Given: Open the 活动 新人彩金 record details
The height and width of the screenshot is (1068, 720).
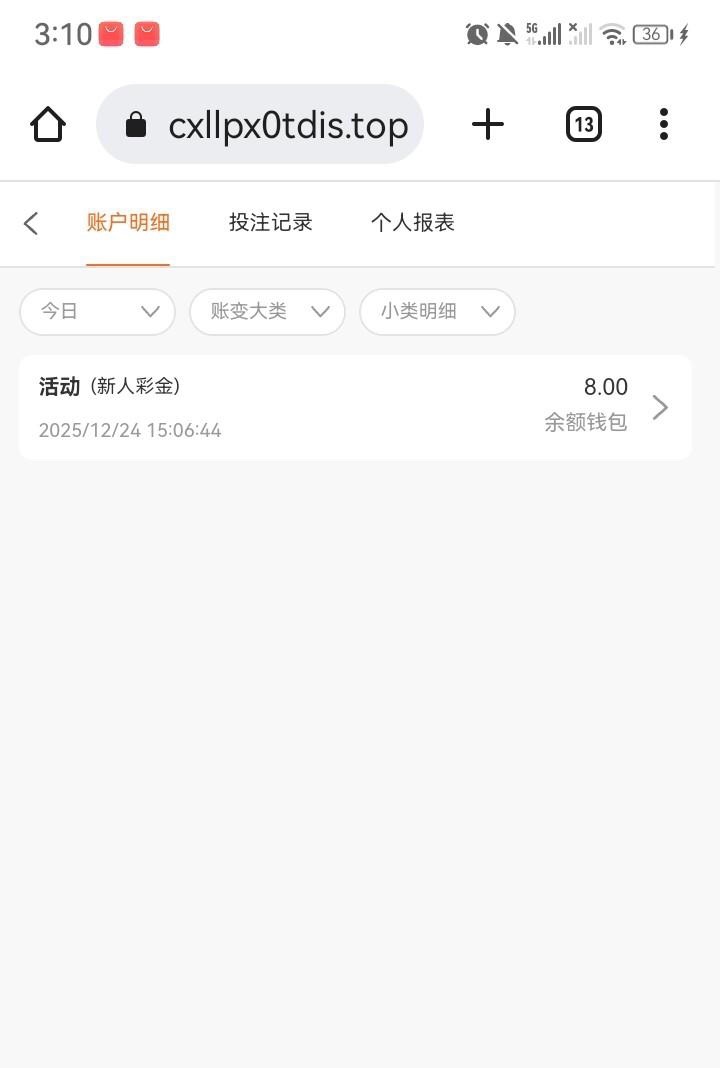Looking at the screenshot, I should [x=355, y=408].
